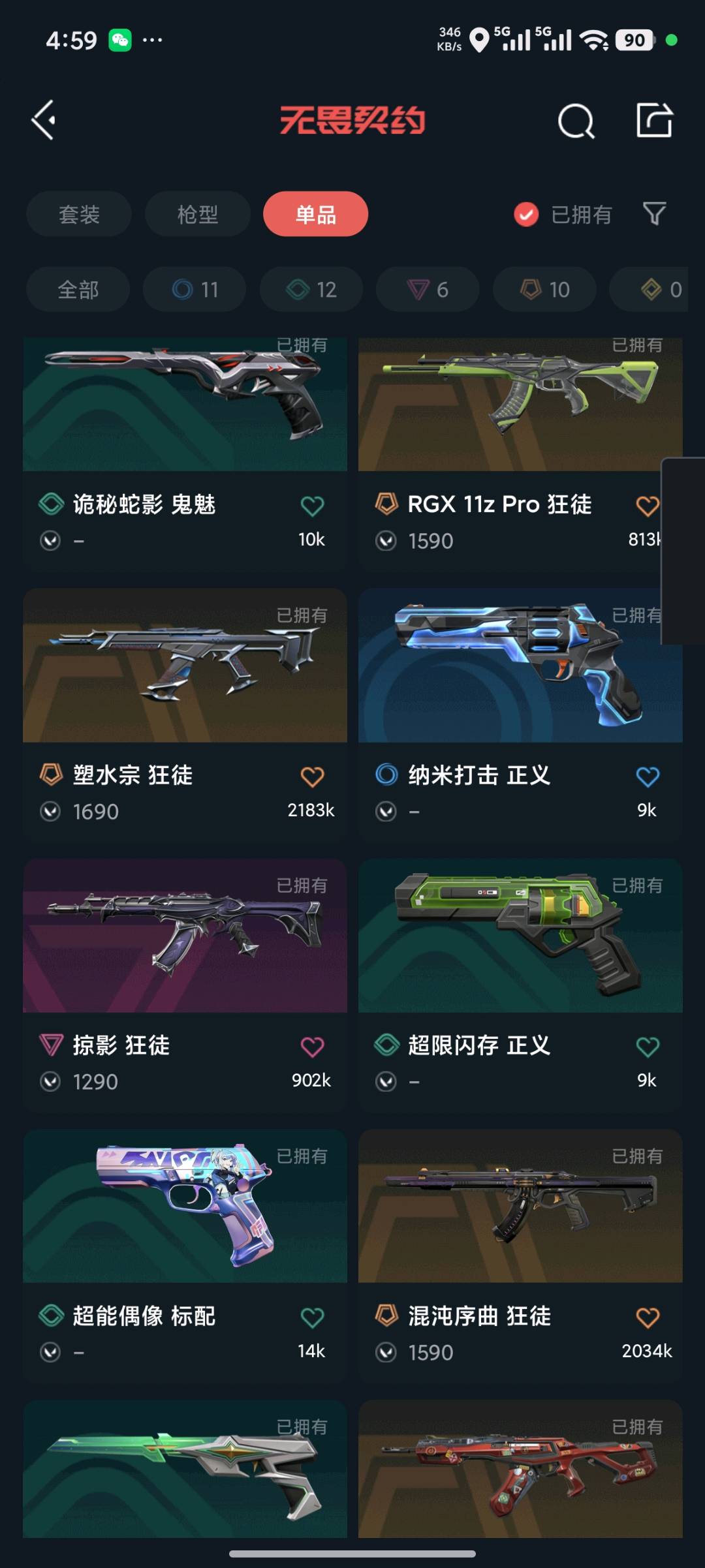The width and height of the screenshot is (705, 1568).
Task: Filter by the purple rarity chip showing 6
Action: (428, 290)
